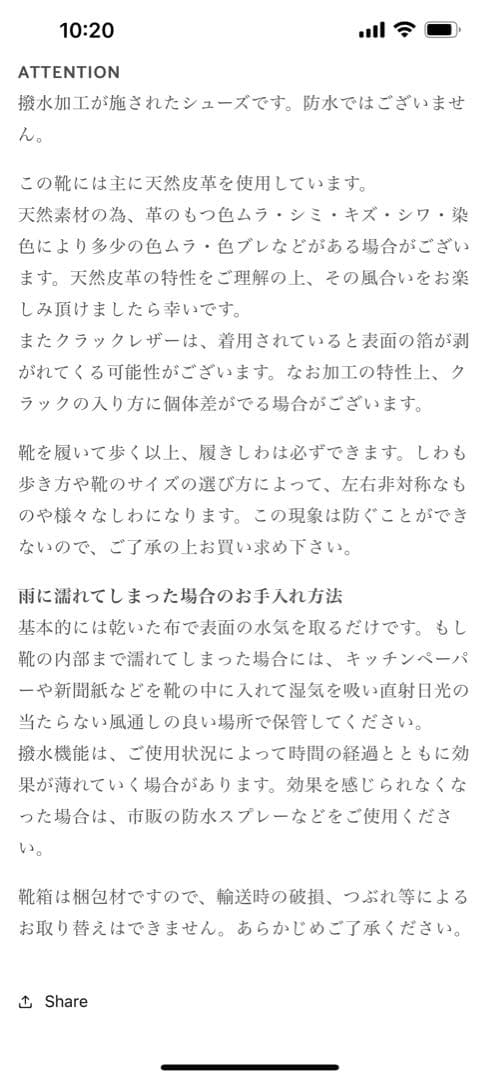The image size is (500, 1080).
Task: Tap the Share button
Action: coord(53,1001)
